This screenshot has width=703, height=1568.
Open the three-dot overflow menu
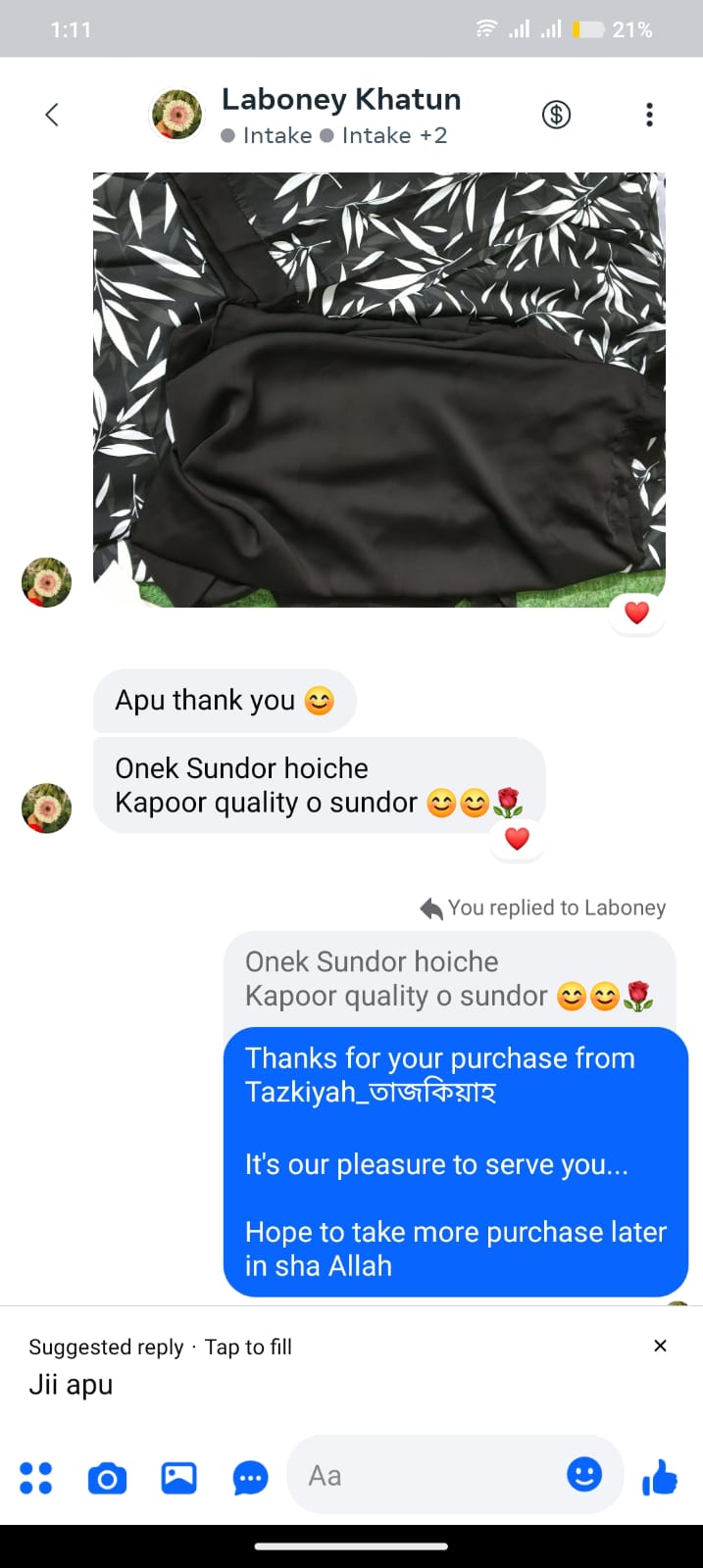pyautogui.click(x=649, y=115)
